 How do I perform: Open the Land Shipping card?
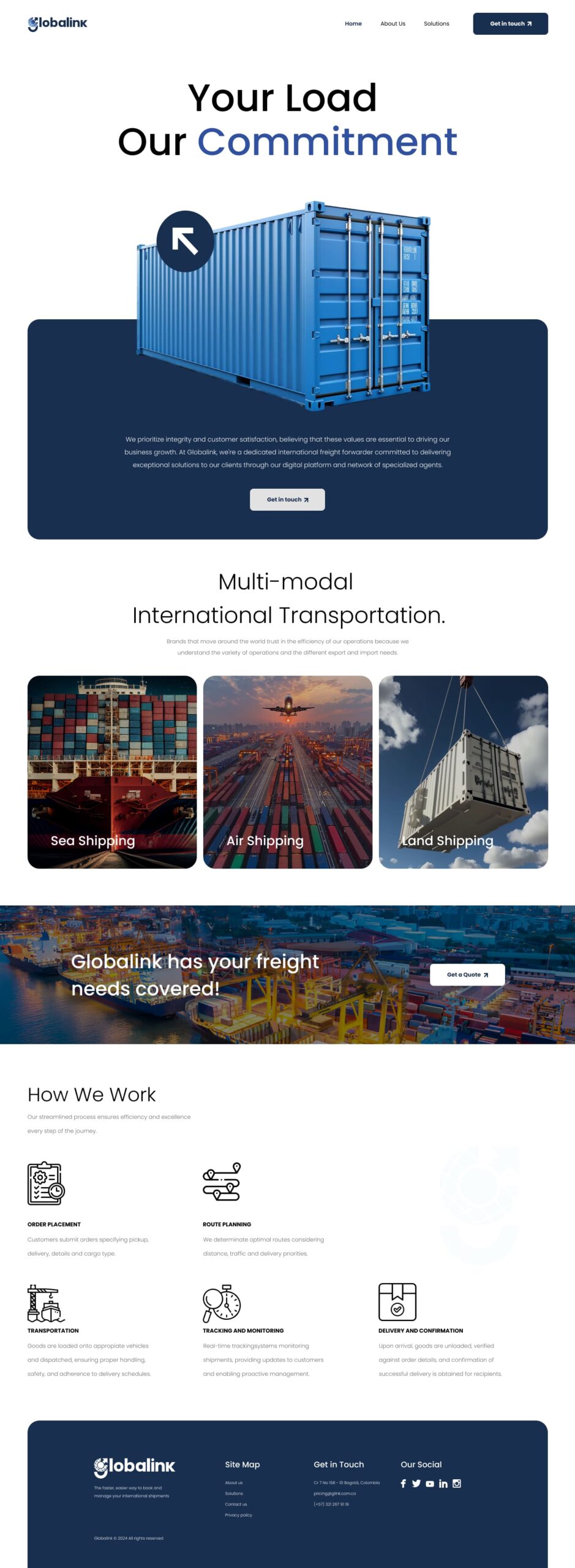coord(463,772)
